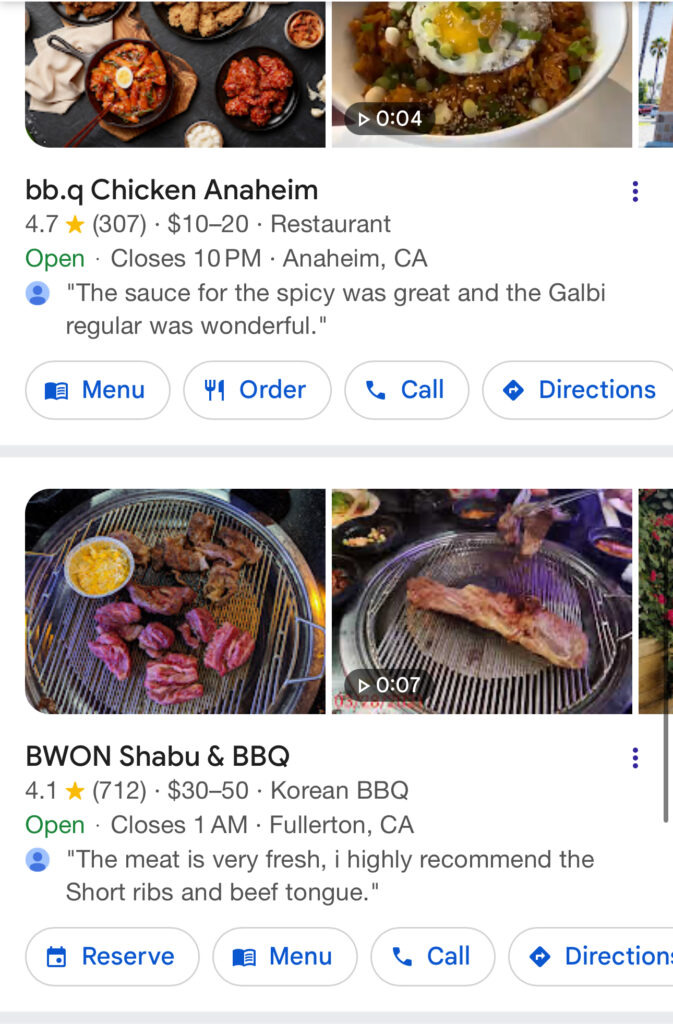Viewport: 673px width, 1024px height.
Task: Open more options for bb.q Chicken Anaheim
Action: click(635, 192)
